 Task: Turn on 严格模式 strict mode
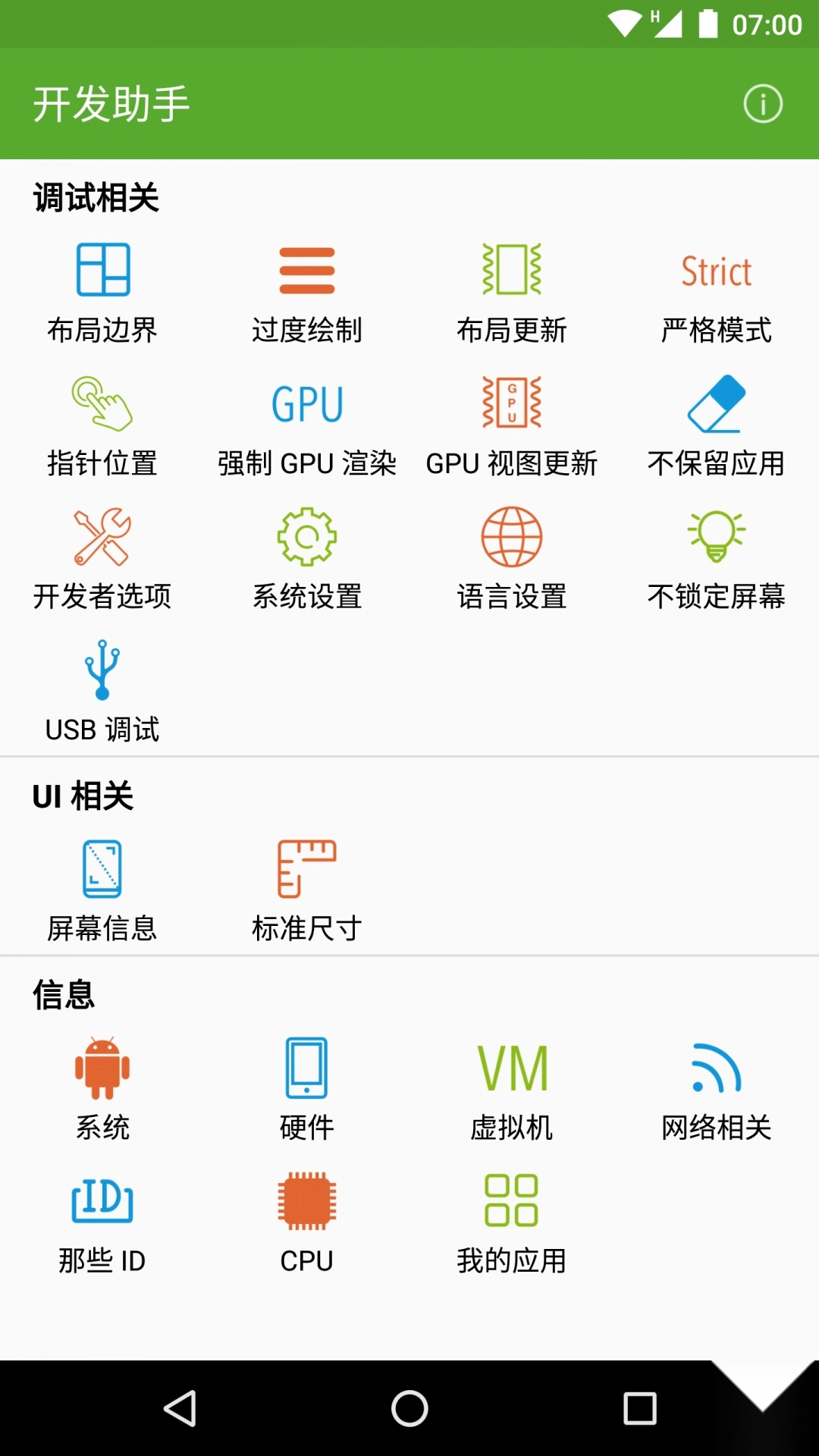pyautogui.click(x=717, y=293)
